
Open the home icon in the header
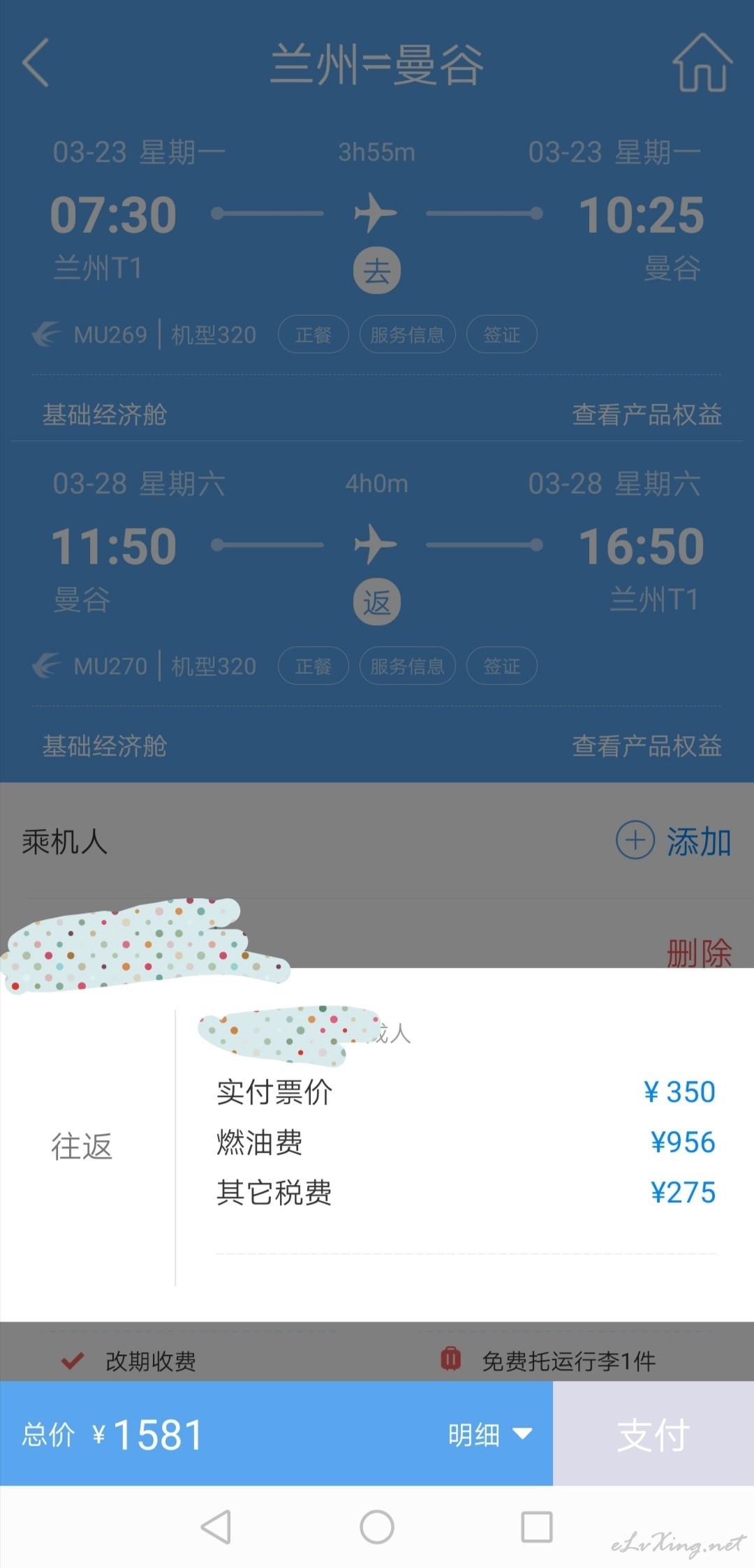point(702,63)
